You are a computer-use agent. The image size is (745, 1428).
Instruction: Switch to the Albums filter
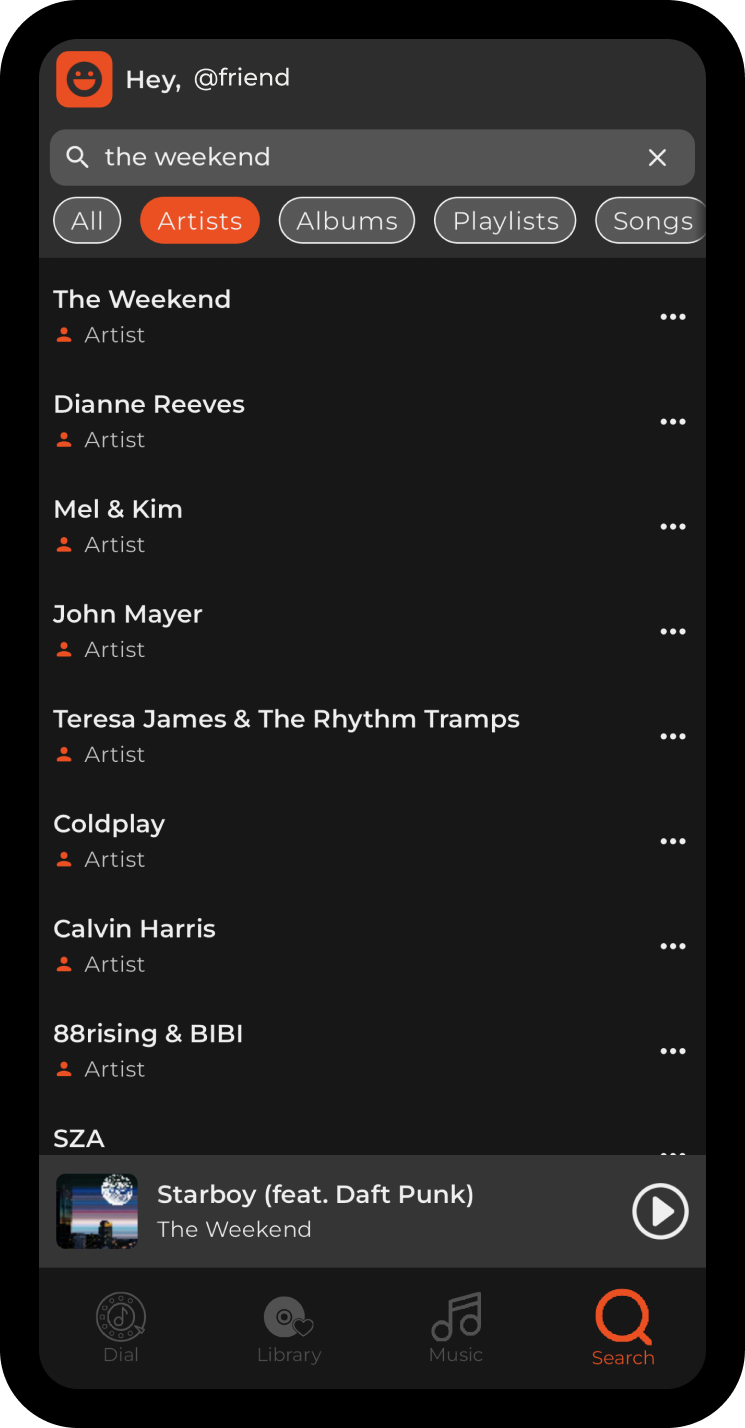pyautogui.click(x=346, y=220)
